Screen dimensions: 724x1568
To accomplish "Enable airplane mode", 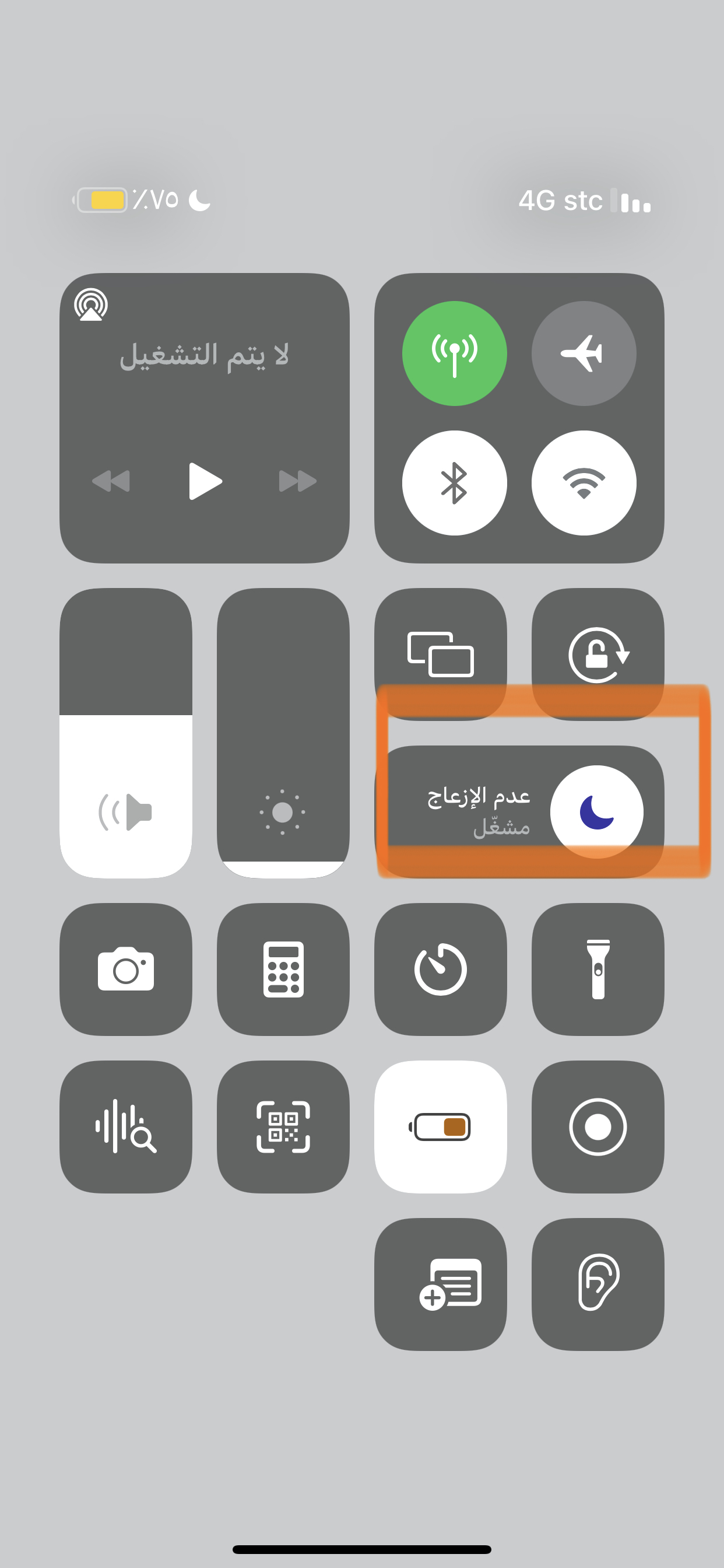I will click(x=584, y=353).
